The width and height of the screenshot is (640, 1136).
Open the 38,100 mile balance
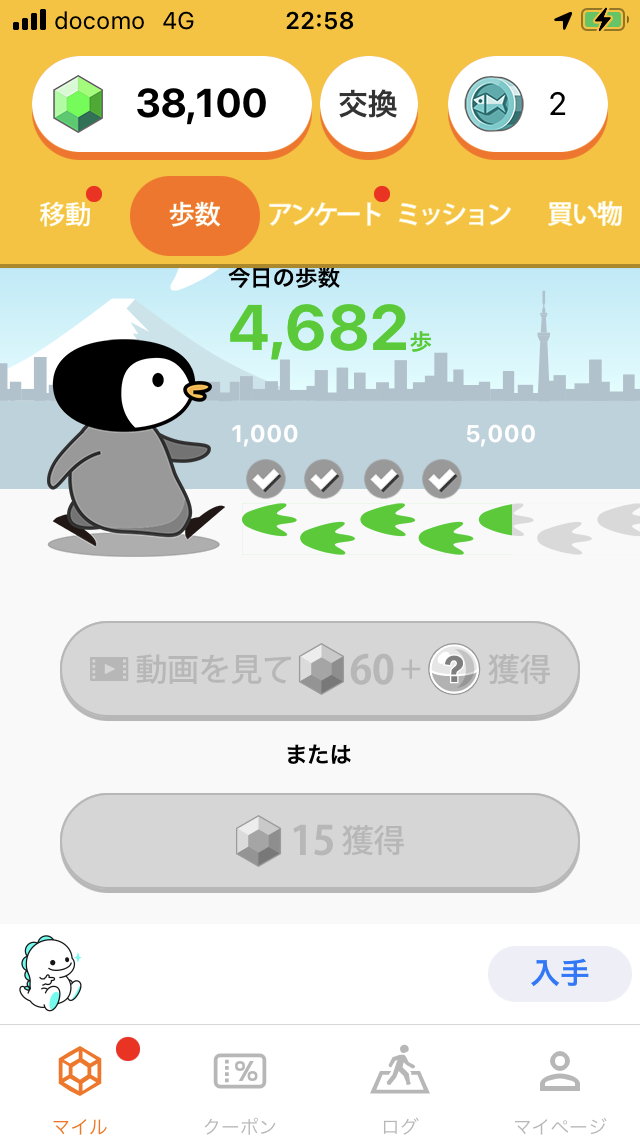click(x=172, y=104)
